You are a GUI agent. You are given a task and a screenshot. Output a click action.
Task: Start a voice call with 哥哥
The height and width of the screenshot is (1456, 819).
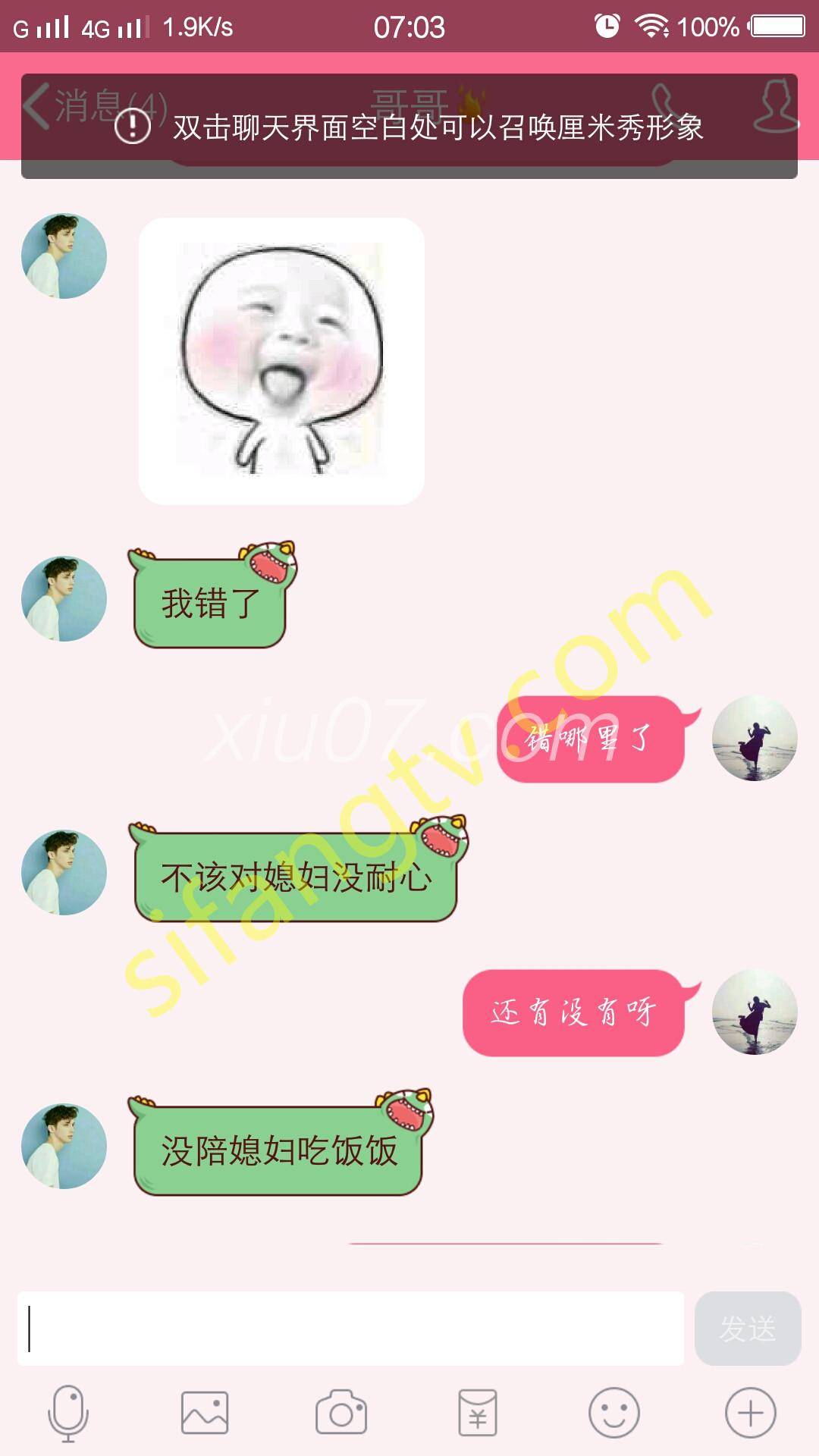663,103
